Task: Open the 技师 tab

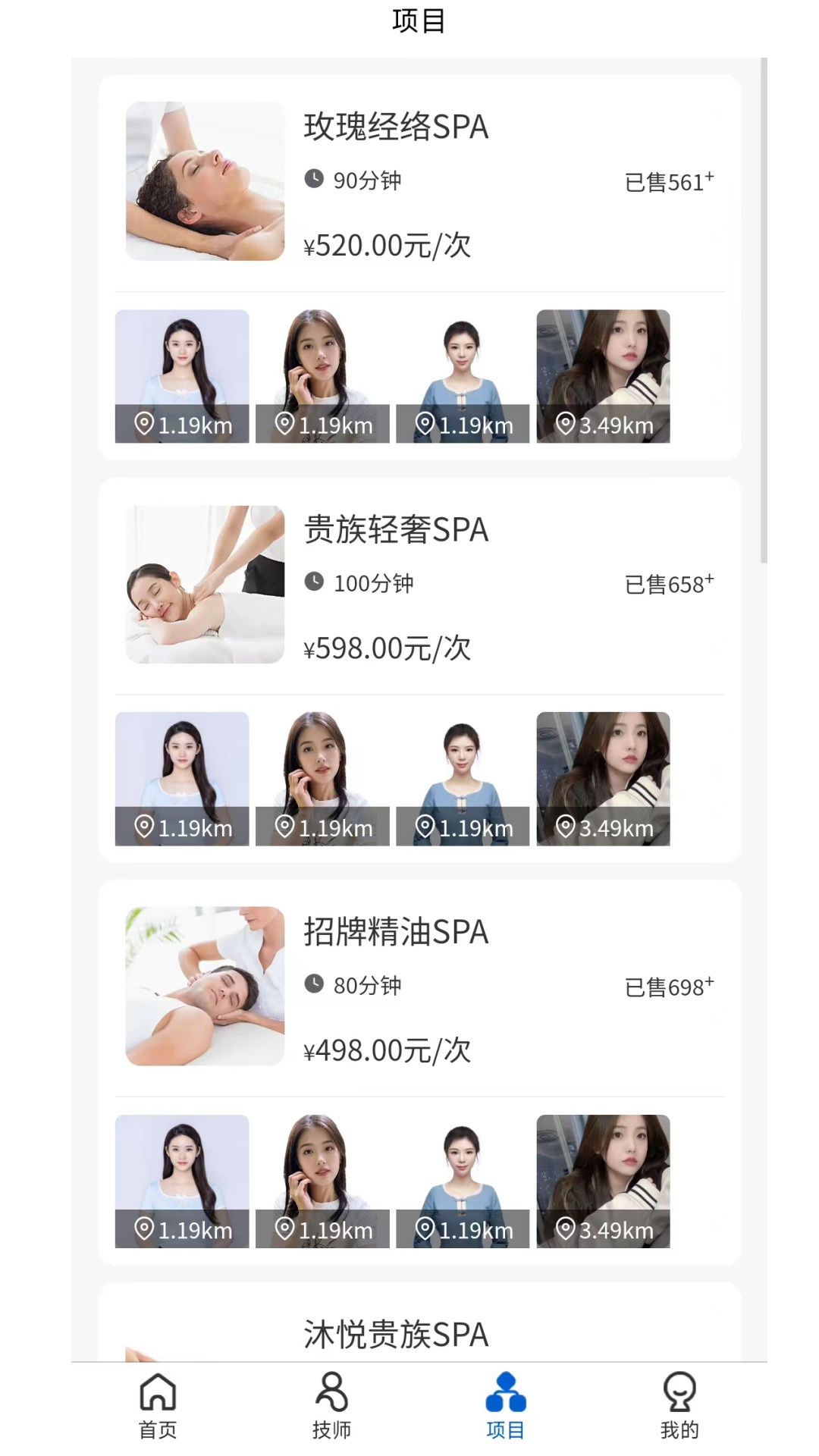Action: point(331,1405)
